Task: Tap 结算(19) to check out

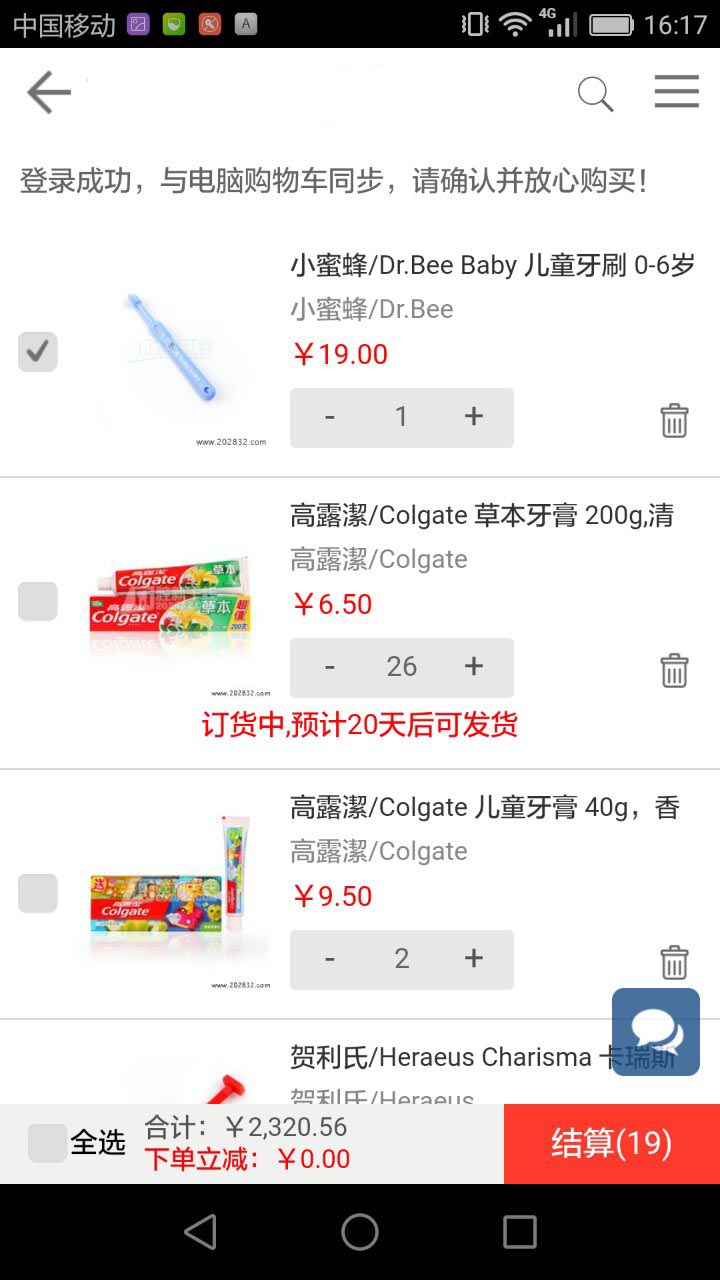Action: pyautogui.click(x=611, y=1143)
